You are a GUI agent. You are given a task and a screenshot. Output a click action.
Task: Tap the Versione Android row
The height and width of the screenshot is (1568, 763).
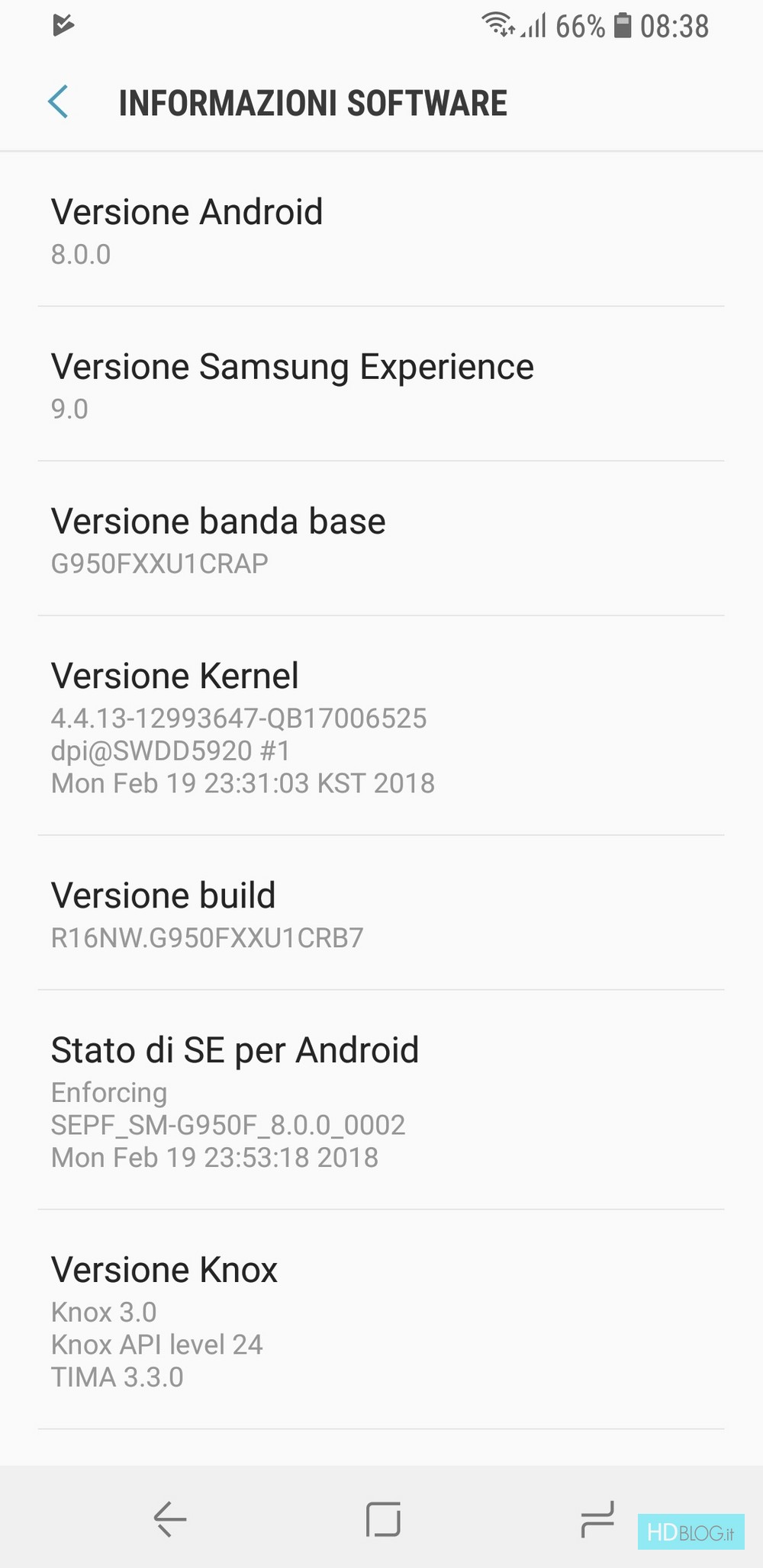[381, 230]
